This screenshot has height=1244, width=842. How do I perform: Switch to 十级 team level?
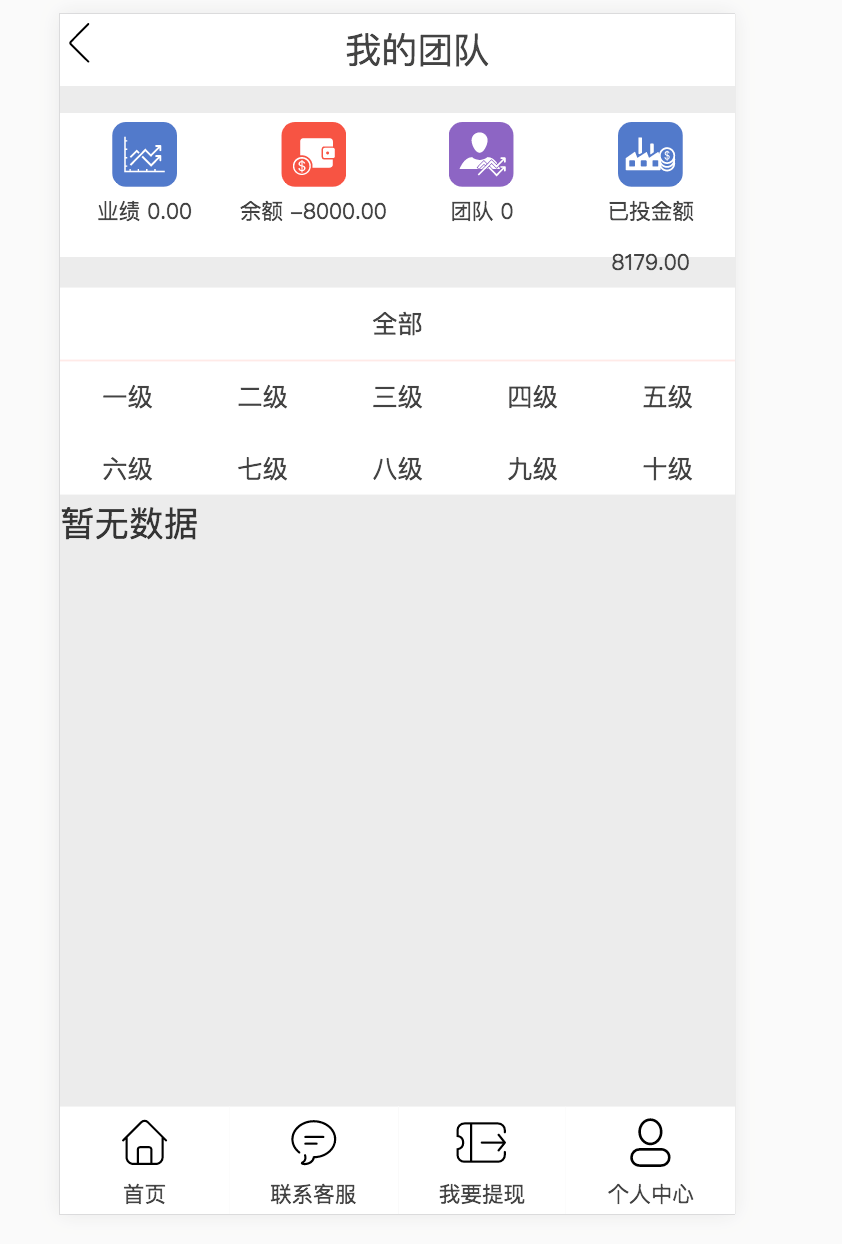tap(667, 469)
